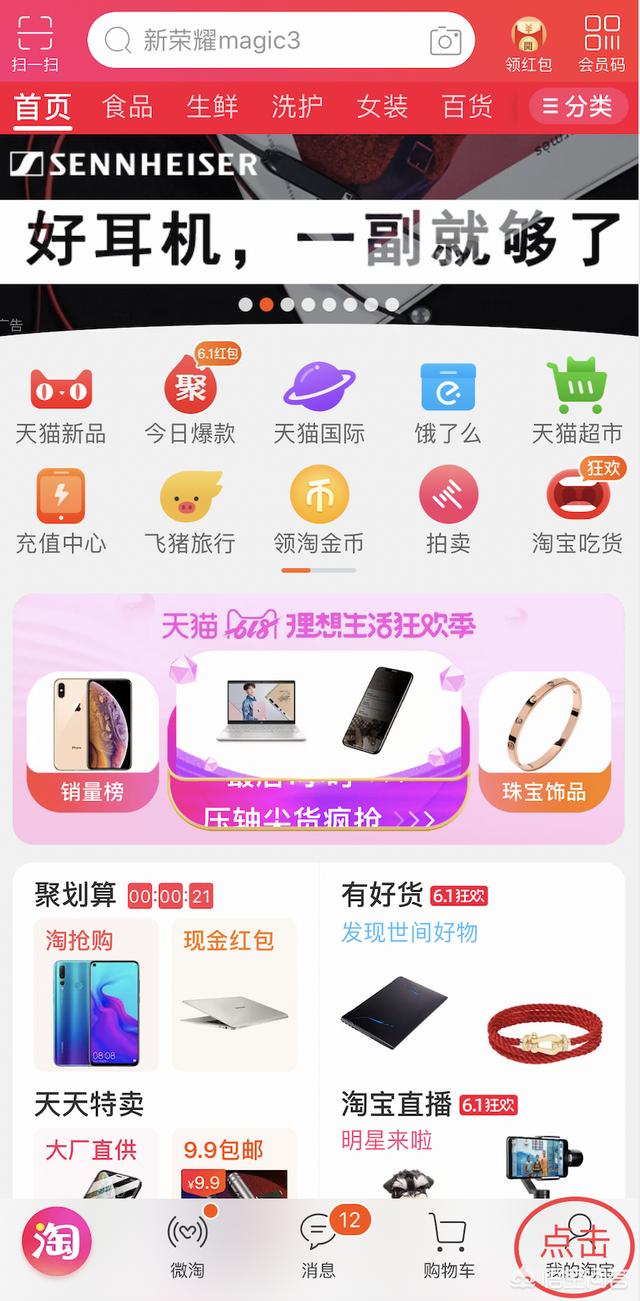Viewport: 640px width, 1301px height.
Task: Go to the 消息 messages tab
Action: point(319,1243)
